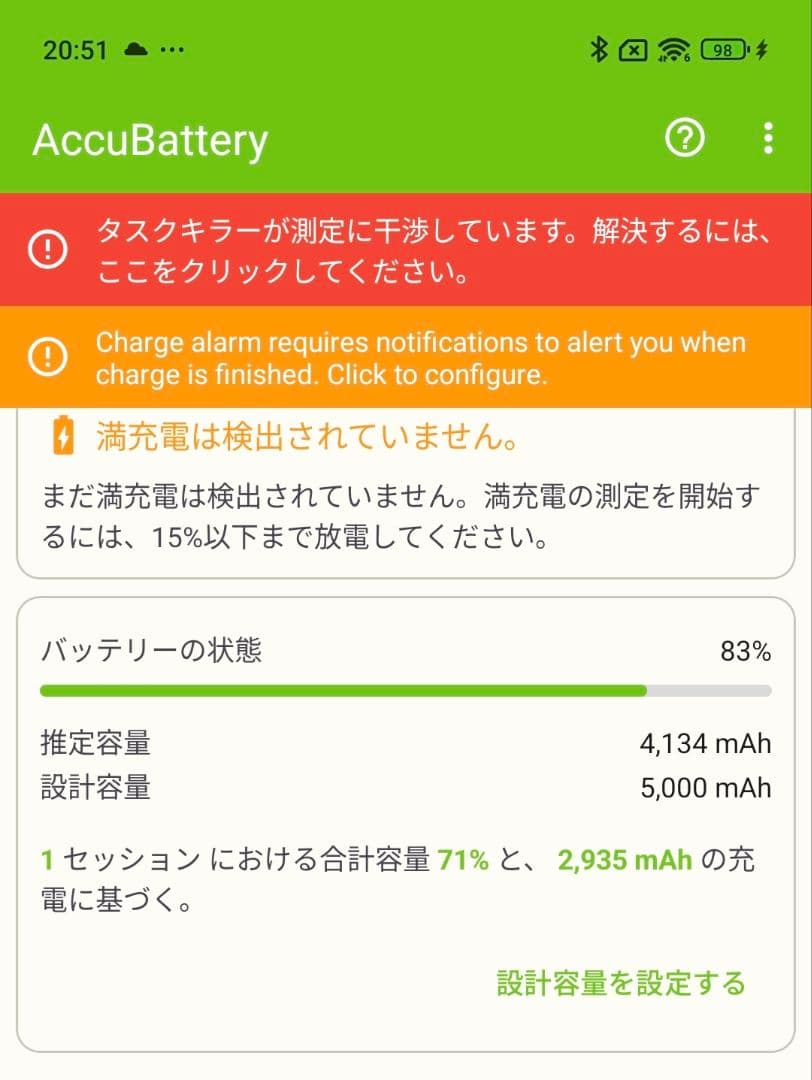The width and height of the screenshot is (812, 1080).
Task: Tap the orange notification warning icon
Action: click(46, 358)
